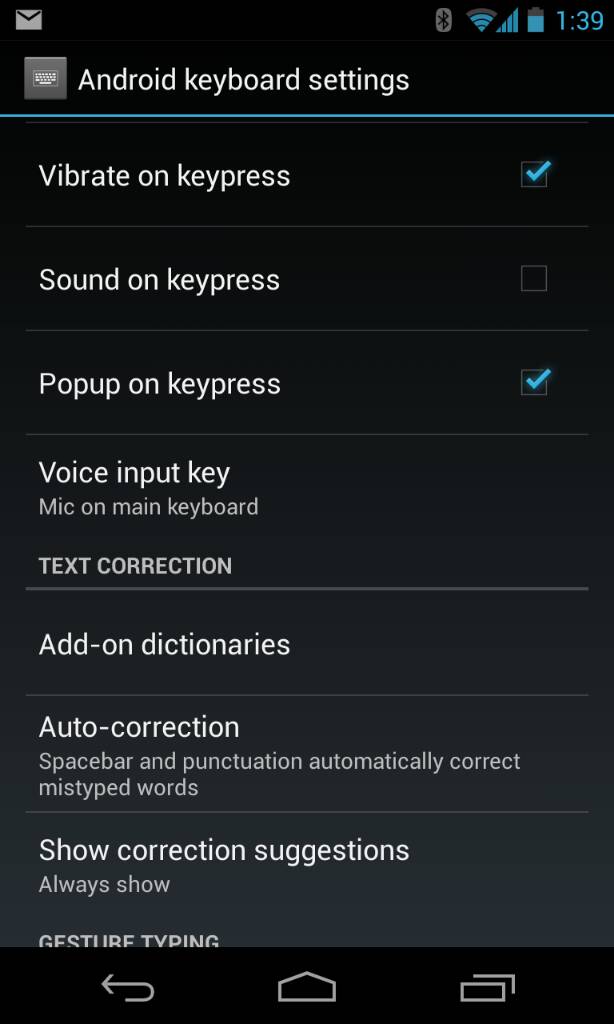614x1024 pixels.
Task: Uncheck Vibrate on keypress
Action: (534, 175)
